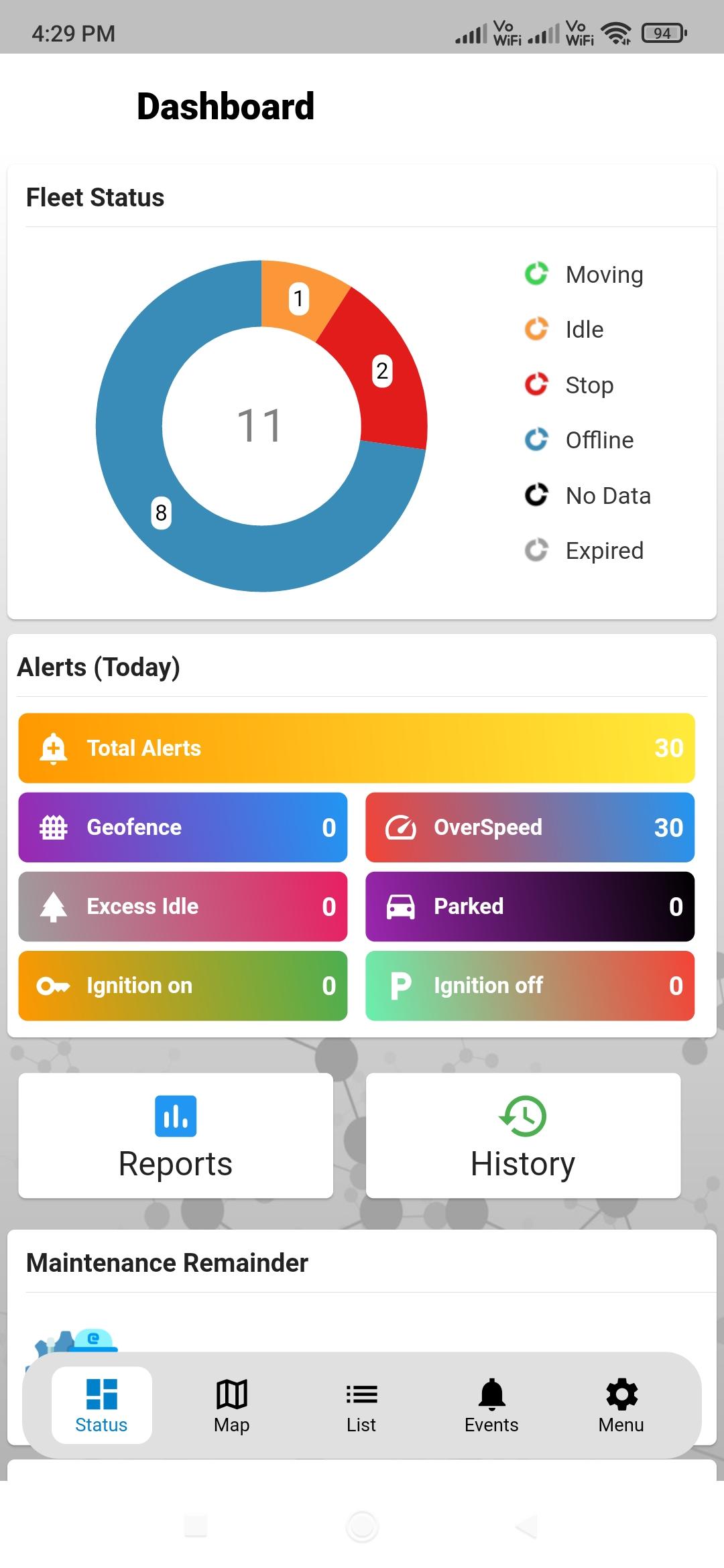Open Parked alerts
This screenshot has width=724, height=1568.
tap(530, 906)
